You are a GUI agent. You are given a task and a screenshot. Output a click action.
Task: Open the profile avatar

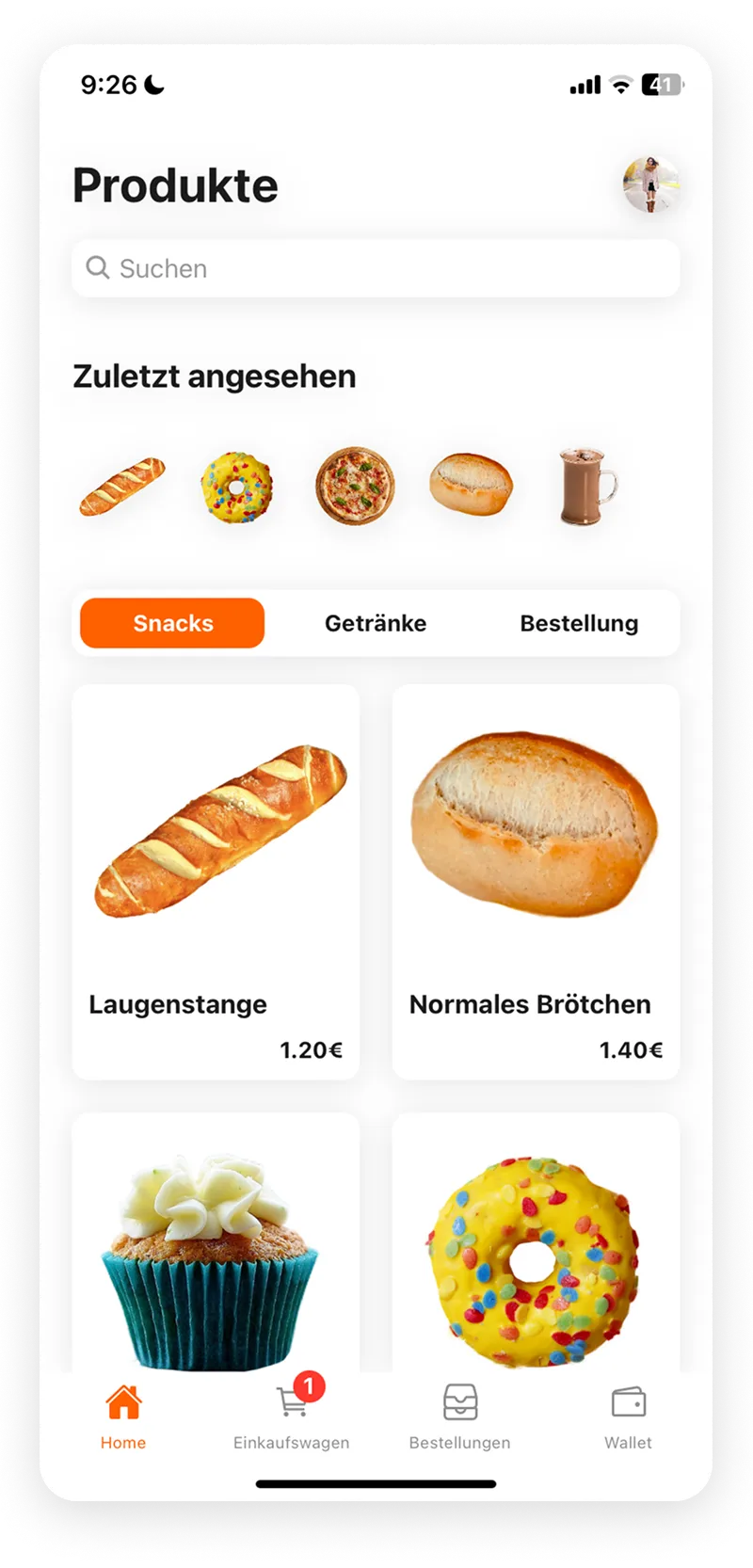coord(651,184)
